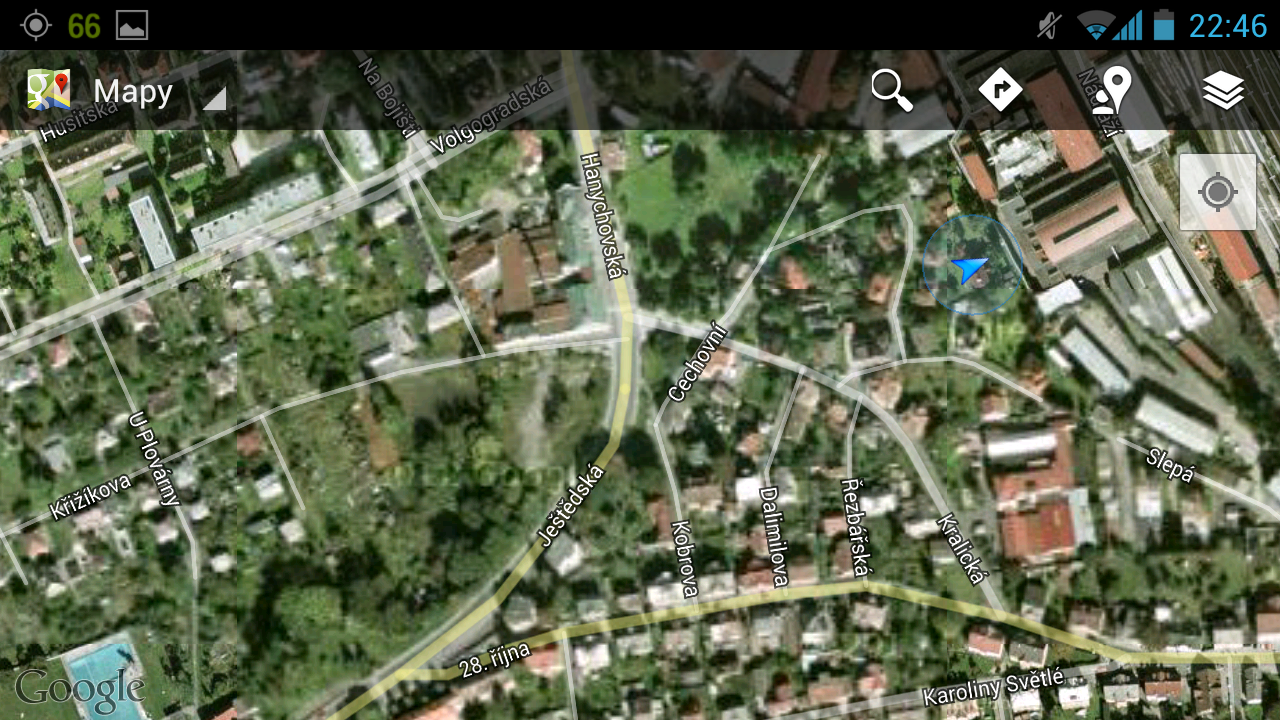Get directions with the arrow icon
The width and height of the screenshot is (1280, 720).
click(1000, 90)
